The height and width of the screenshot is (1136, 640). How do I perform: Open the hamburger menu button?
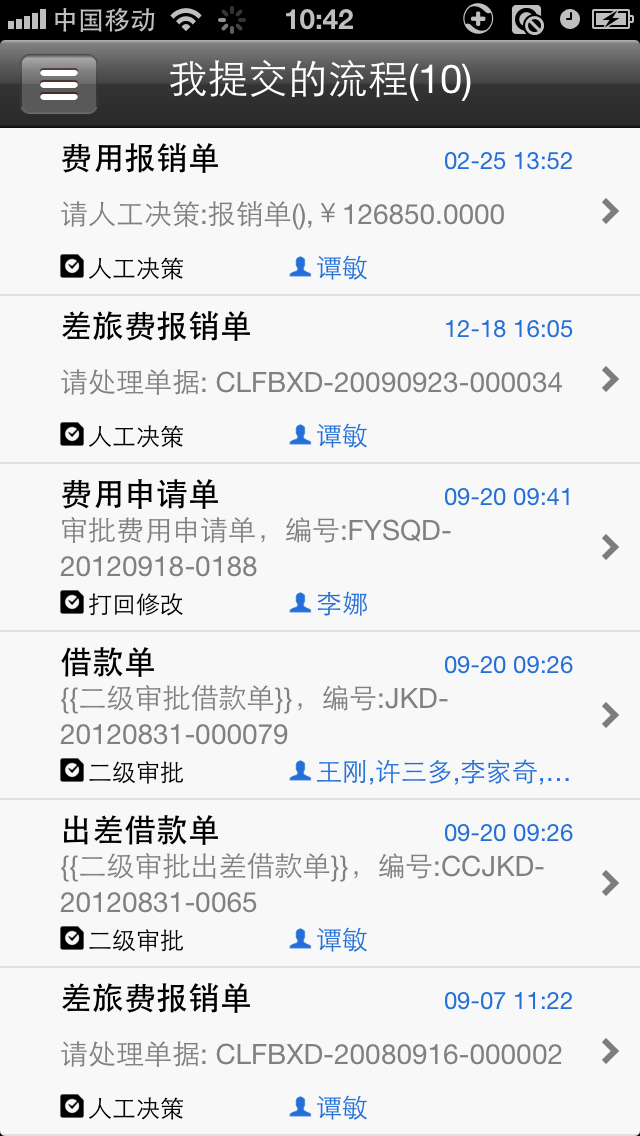59,84
